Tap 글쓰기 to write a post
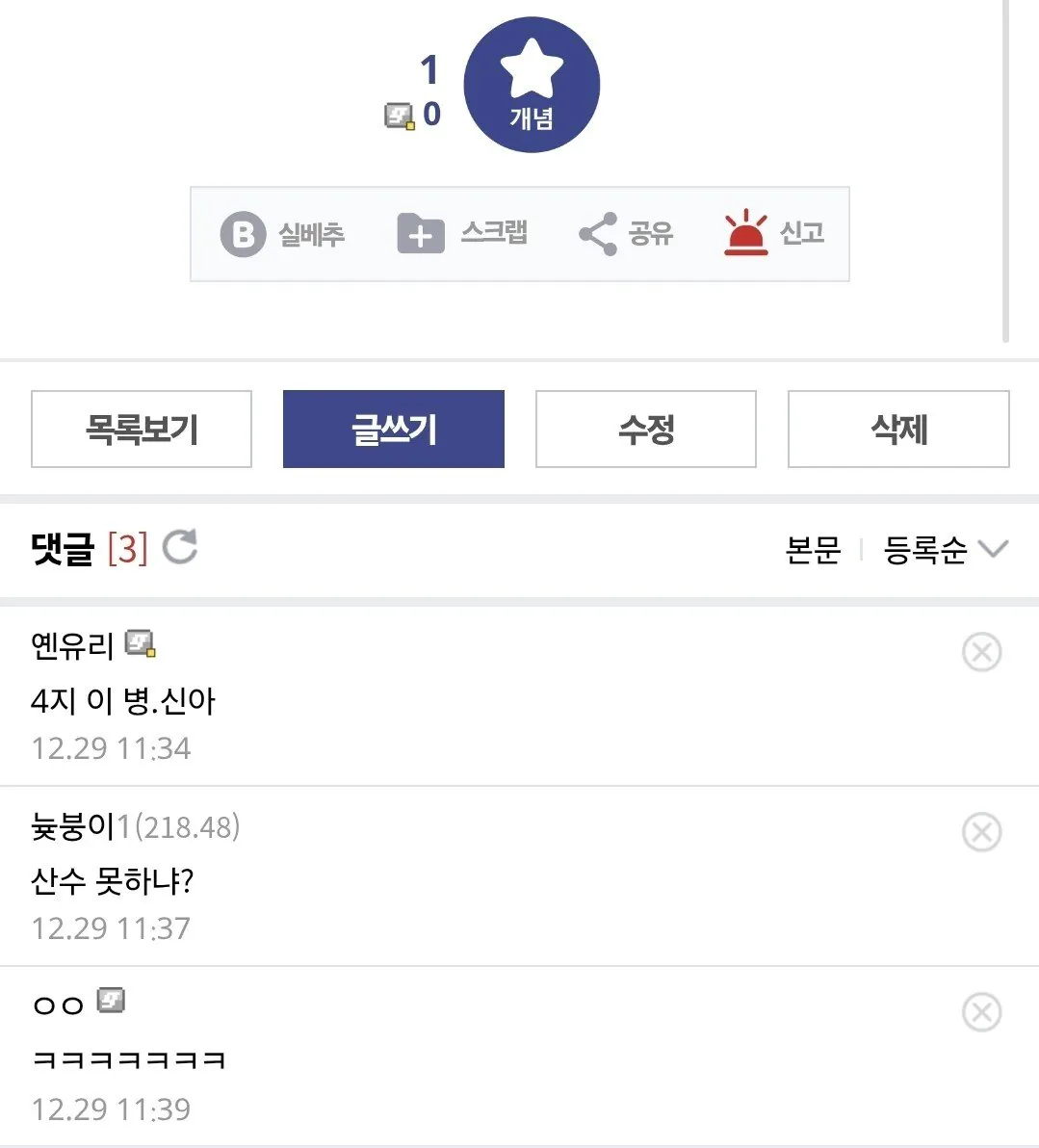The image size is (1039, 1148). point(393,430)
